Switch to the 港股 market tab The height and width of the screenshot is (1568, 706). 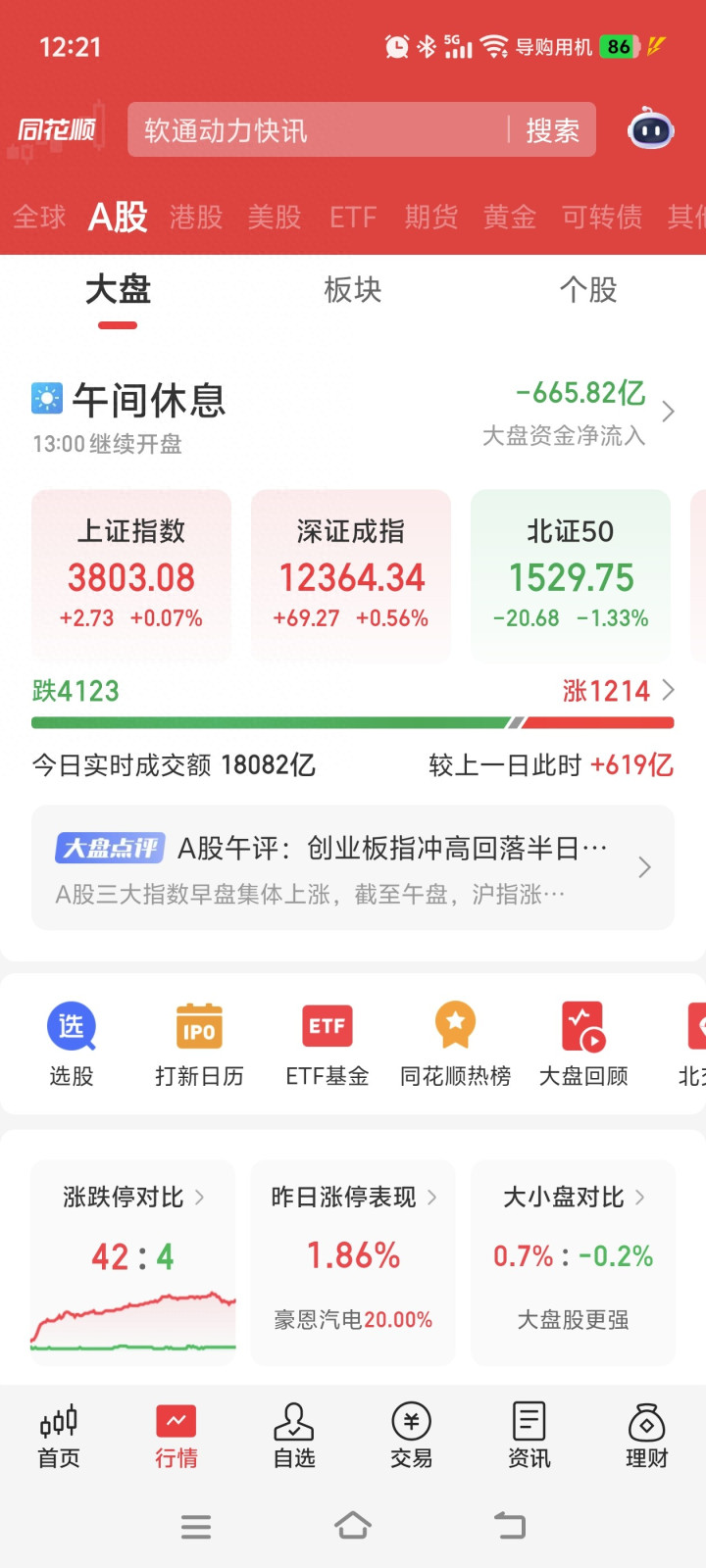tap(196, 217)
